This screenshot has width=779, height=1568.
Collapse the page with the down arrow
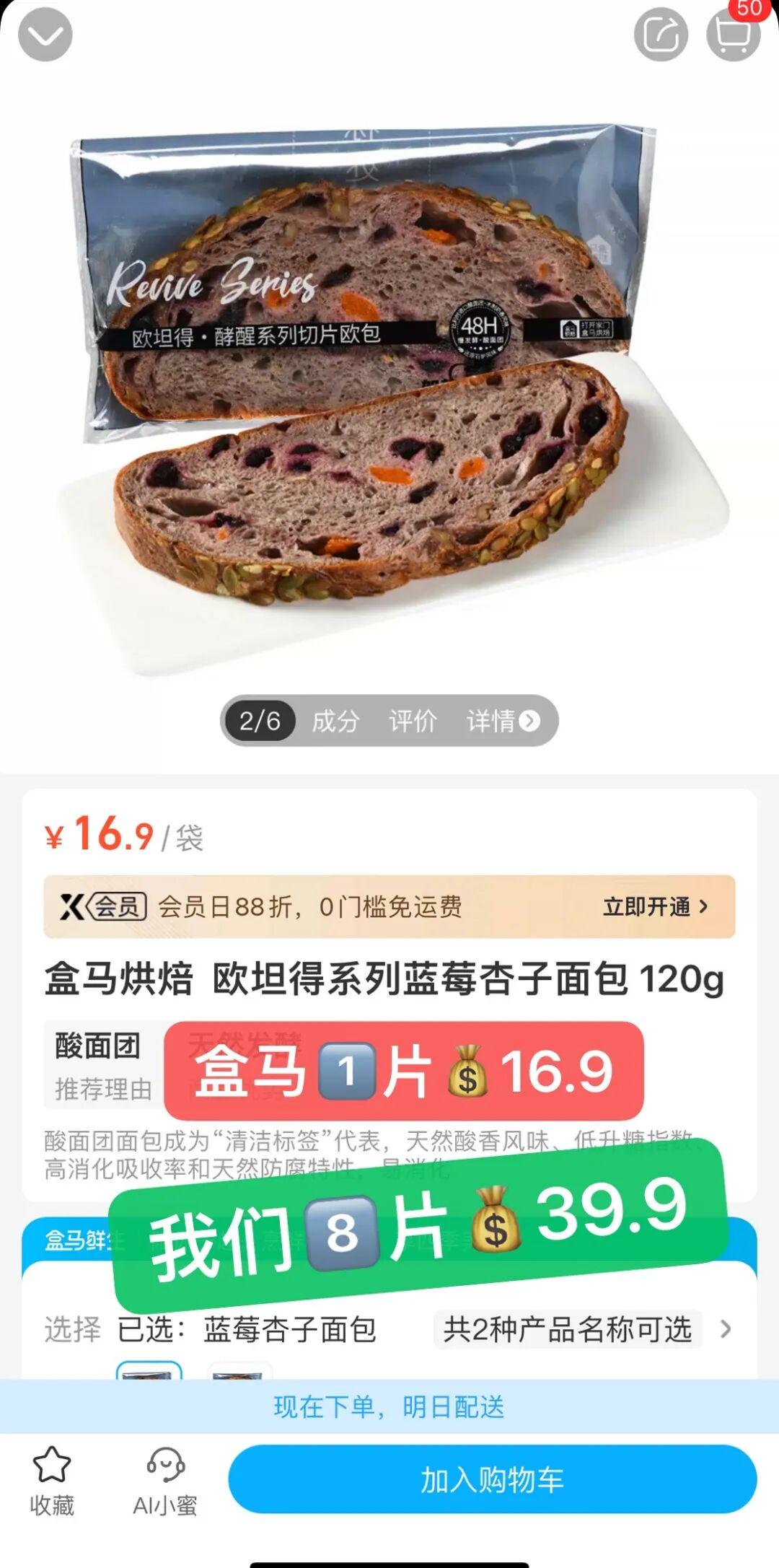tap(45, 35)
